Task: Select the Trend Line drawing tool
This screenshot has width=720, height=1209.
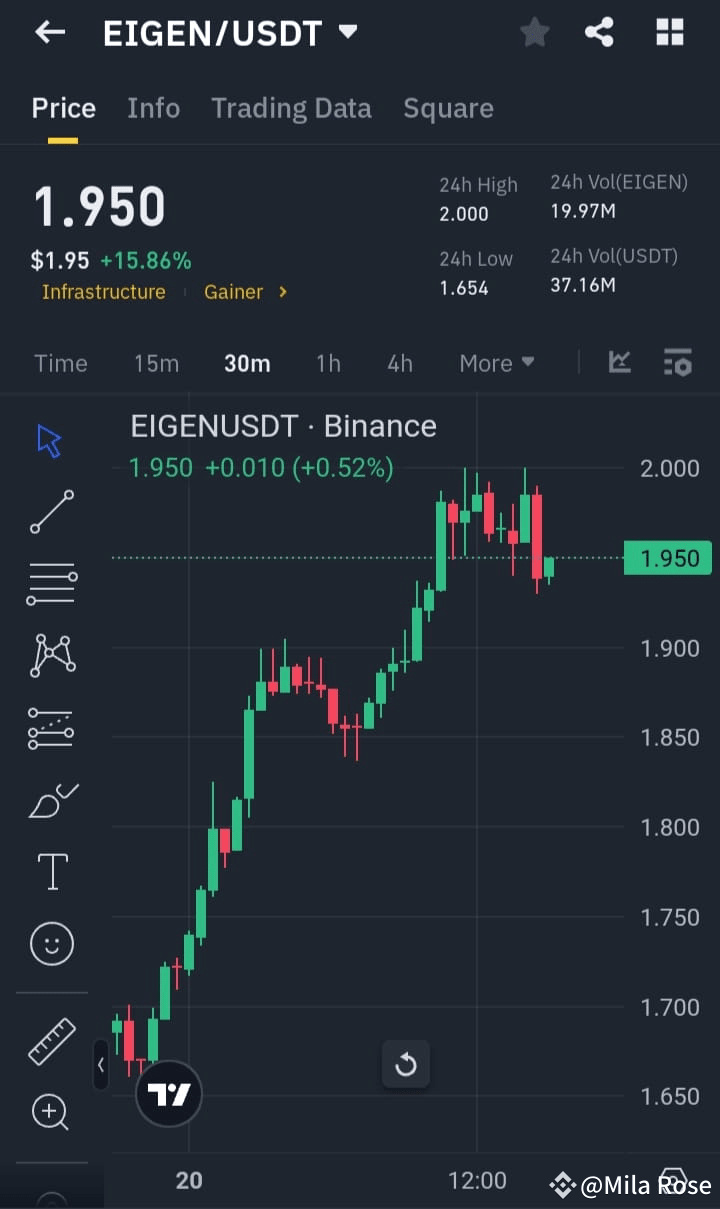Action: (51, 512)
